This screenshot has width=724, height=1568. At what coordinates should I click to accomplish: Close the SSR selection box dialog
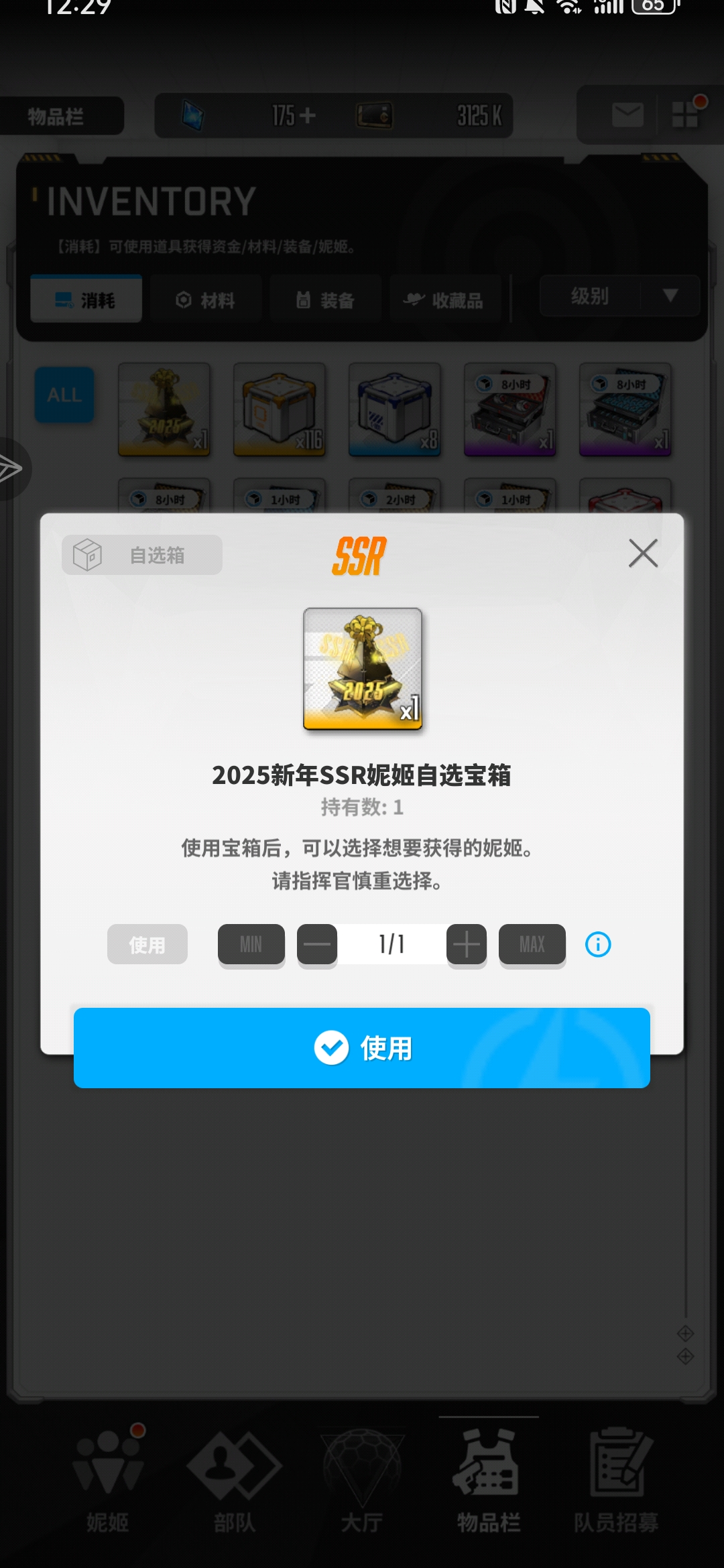tap(643, 553)
